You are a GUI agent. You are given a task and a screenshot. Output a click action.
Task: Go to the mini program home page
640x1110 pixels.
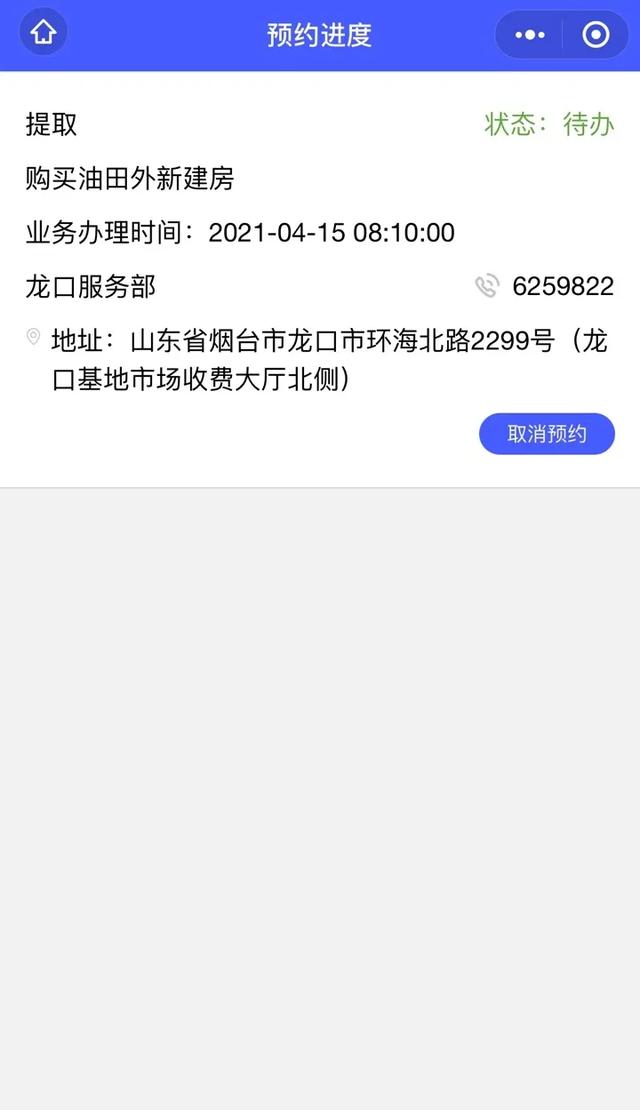(x=43, y=34)
